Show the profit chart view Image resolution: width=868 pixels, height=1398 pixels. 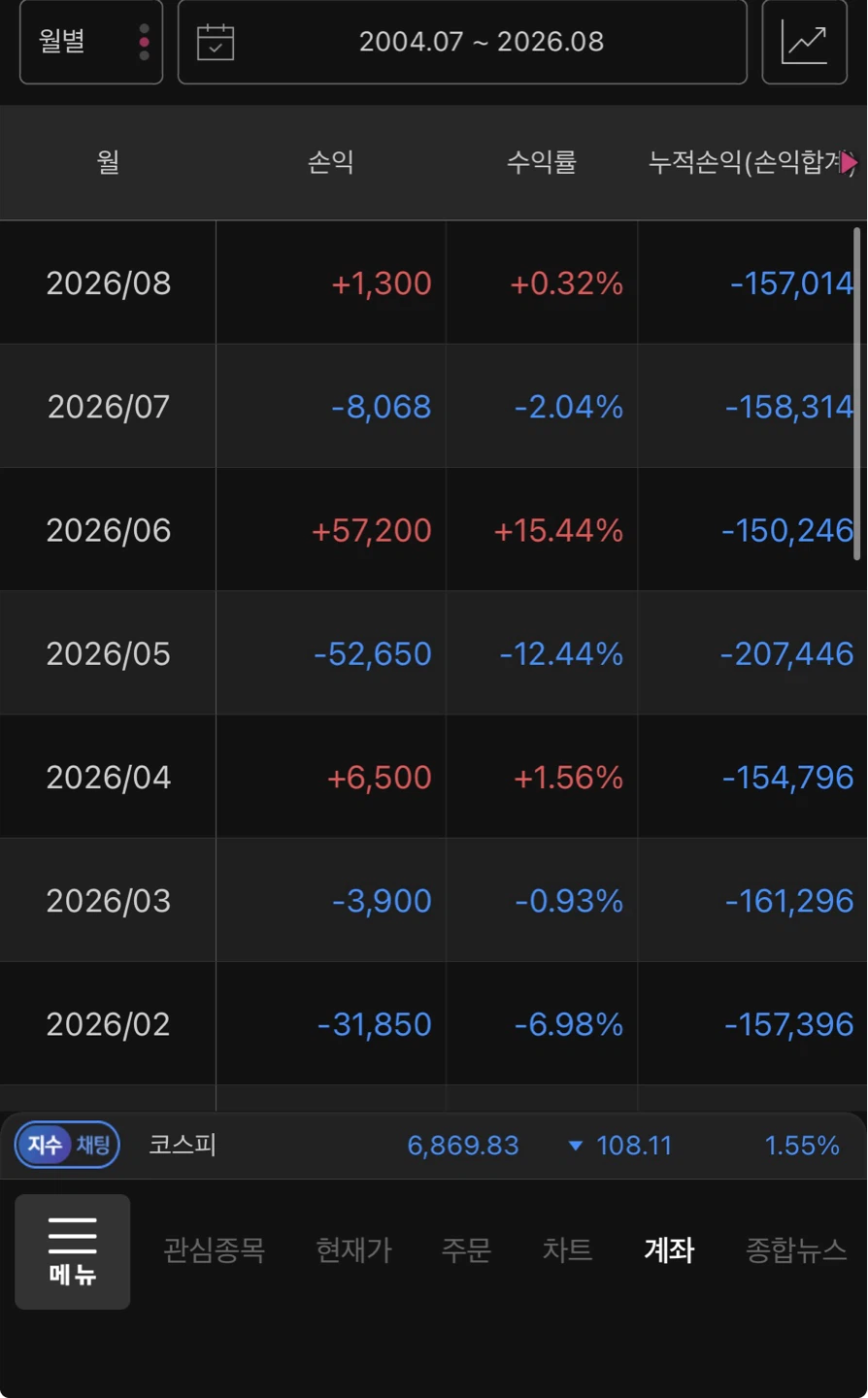pos(804,42)
